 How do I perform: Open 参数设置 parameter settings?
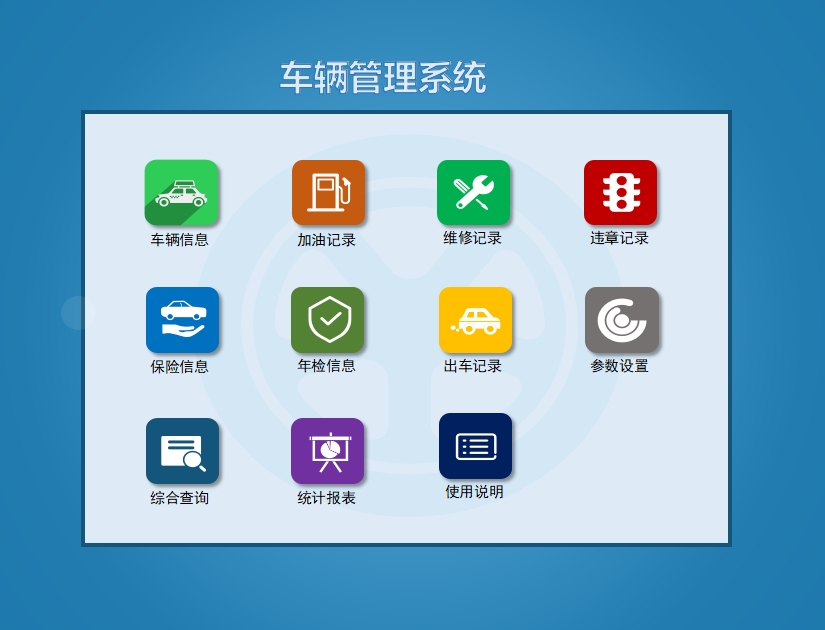point(621,320)
